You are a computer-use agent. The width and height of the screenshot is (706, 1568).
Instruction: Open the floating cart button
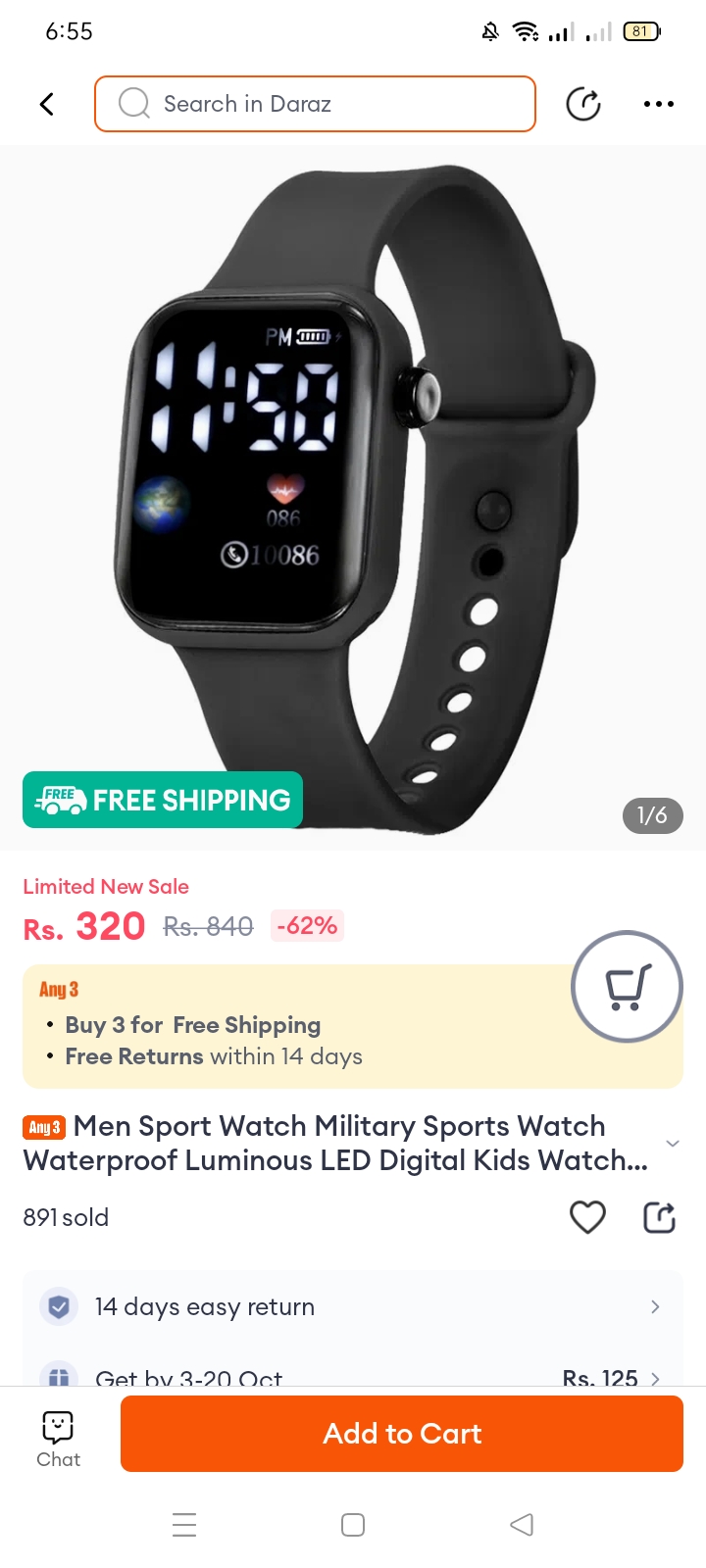[627, 986]
